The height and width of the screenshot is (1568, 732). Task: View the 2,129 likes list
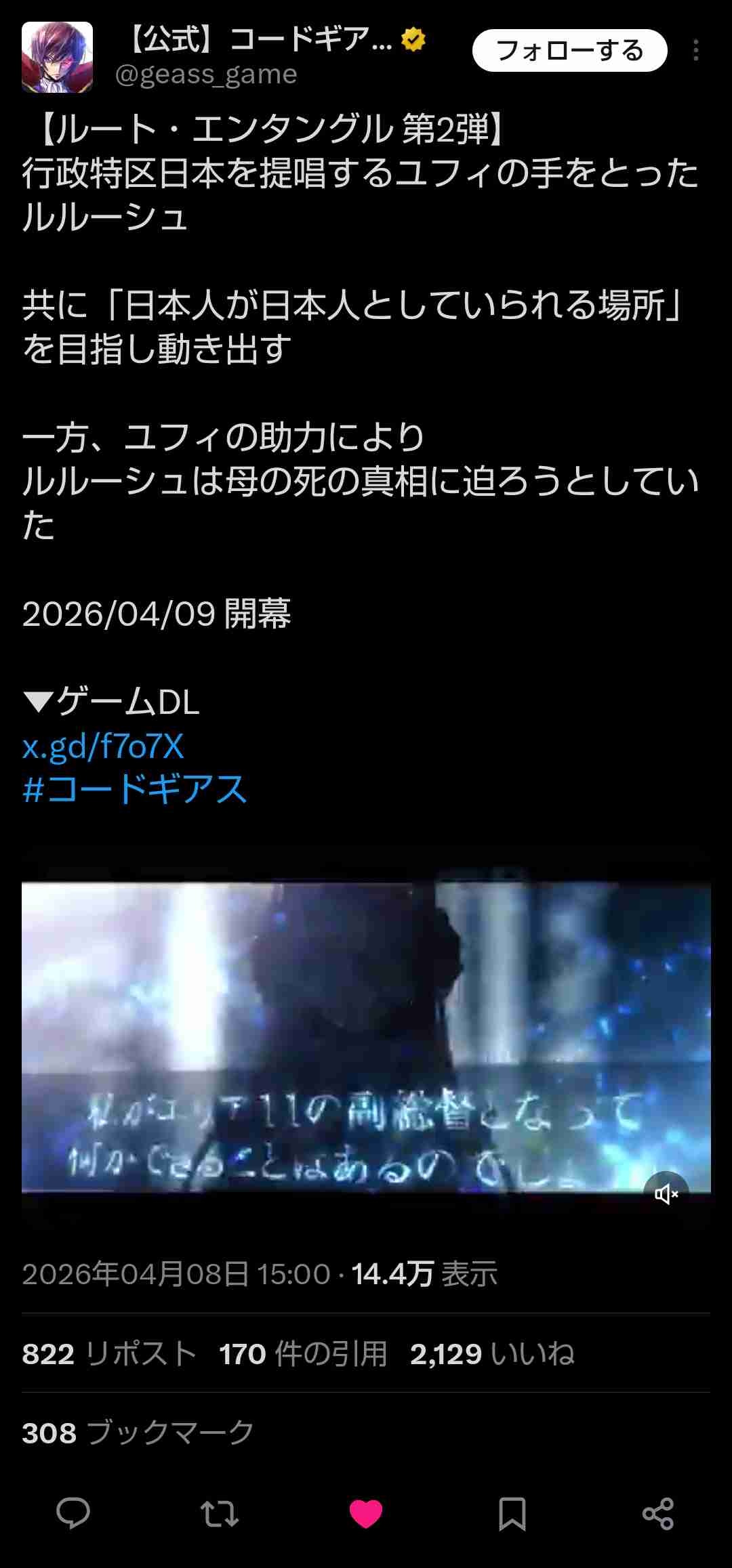click(x=492, y=1355)
